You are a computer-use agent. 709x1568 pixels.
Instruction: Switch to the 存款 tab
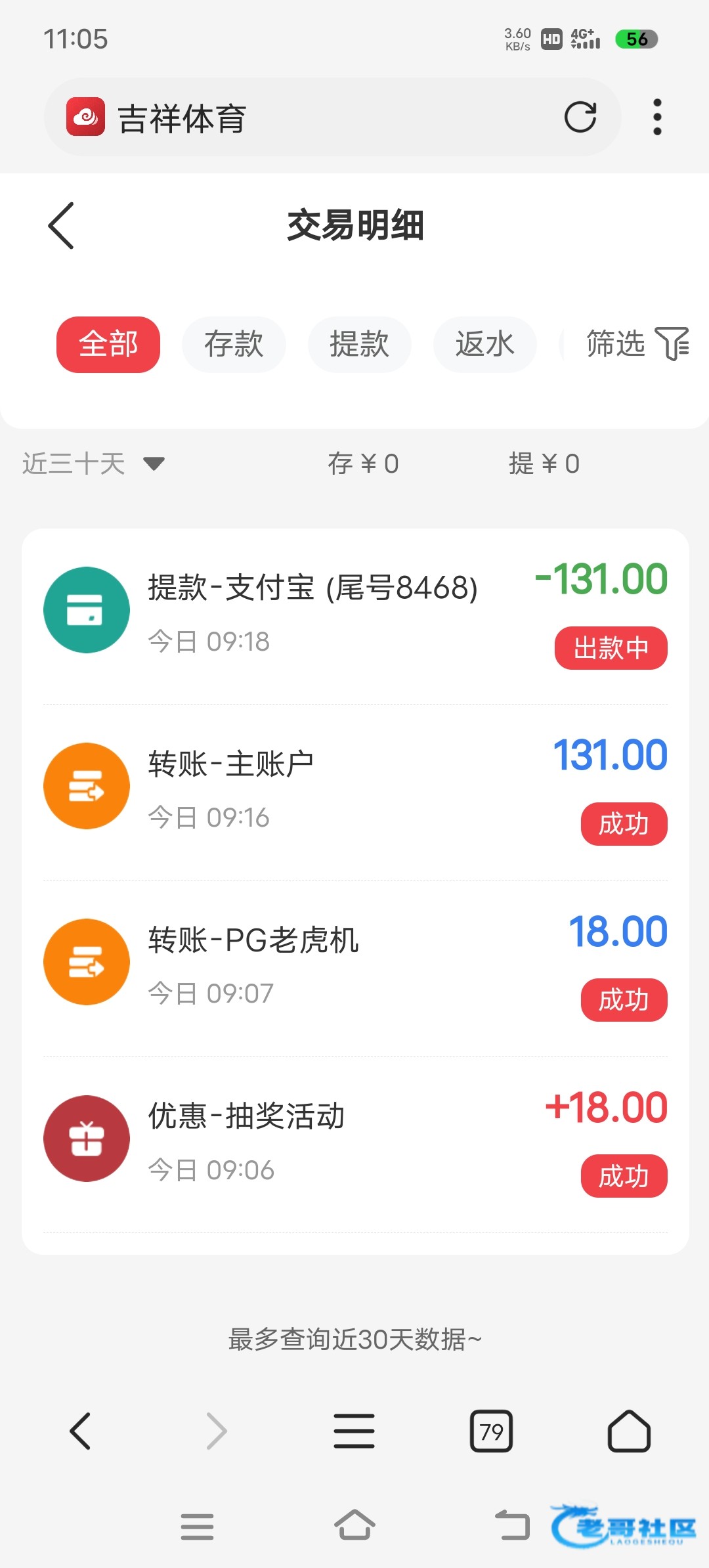pos(234,345)
